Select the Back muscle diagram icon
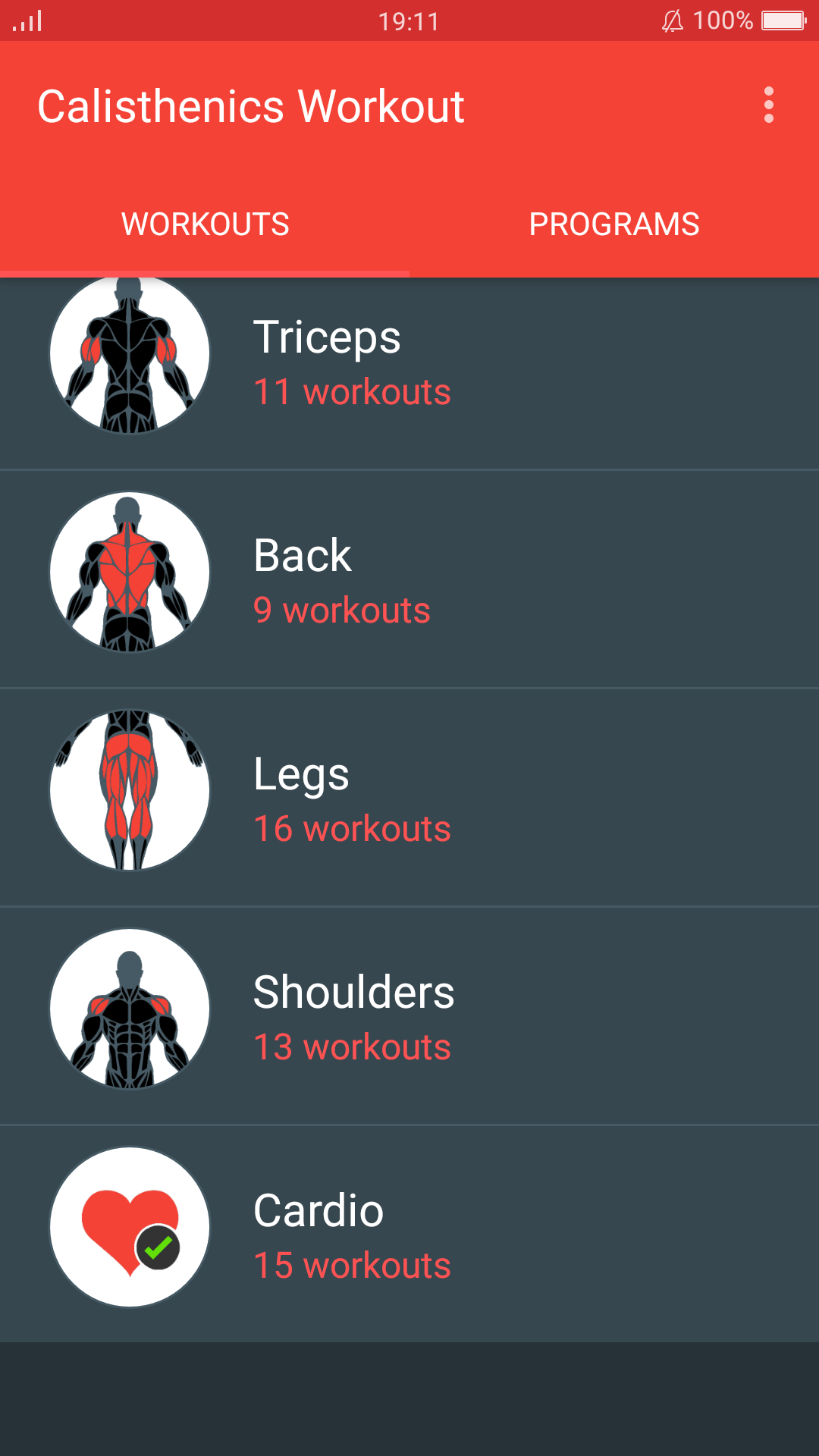The image size is (819, 1456). pos(129,574)
